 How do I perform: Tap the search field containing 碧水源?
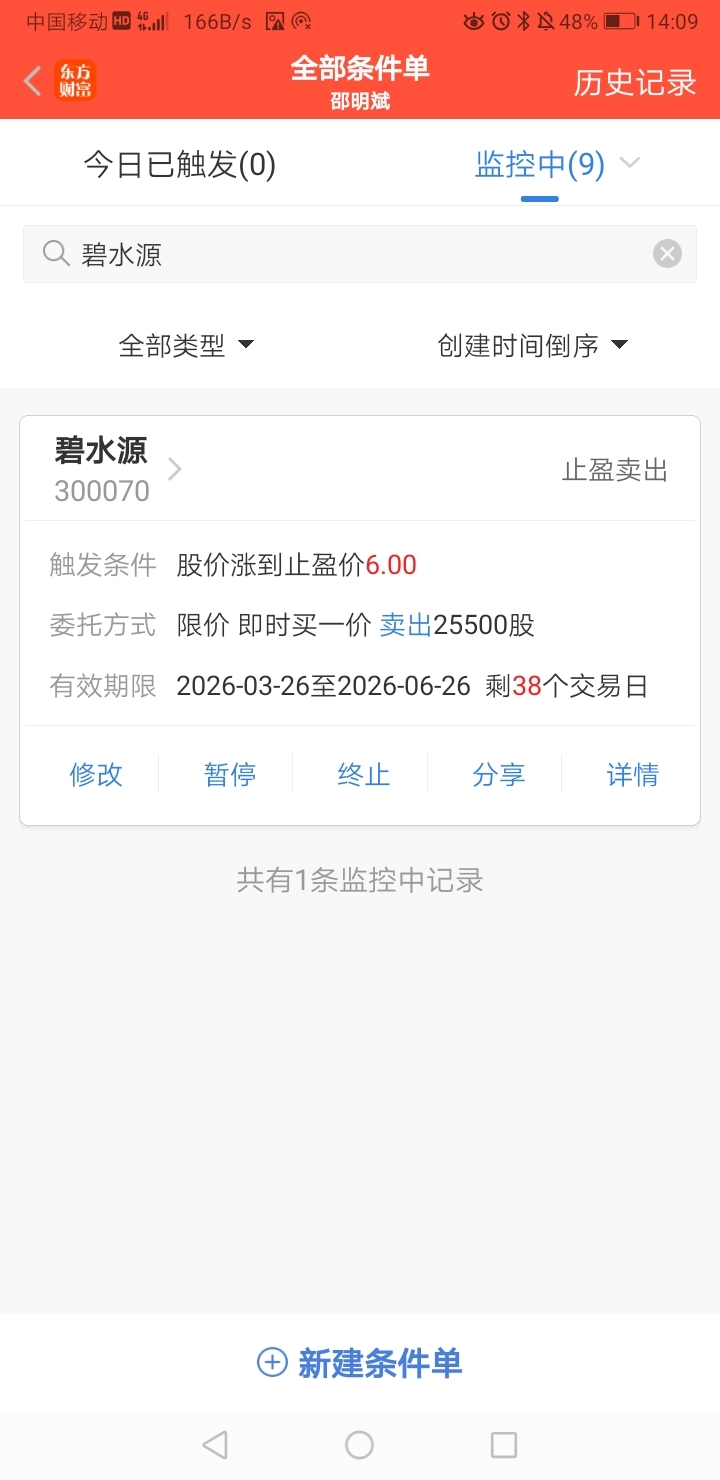(x=360, y=254)
